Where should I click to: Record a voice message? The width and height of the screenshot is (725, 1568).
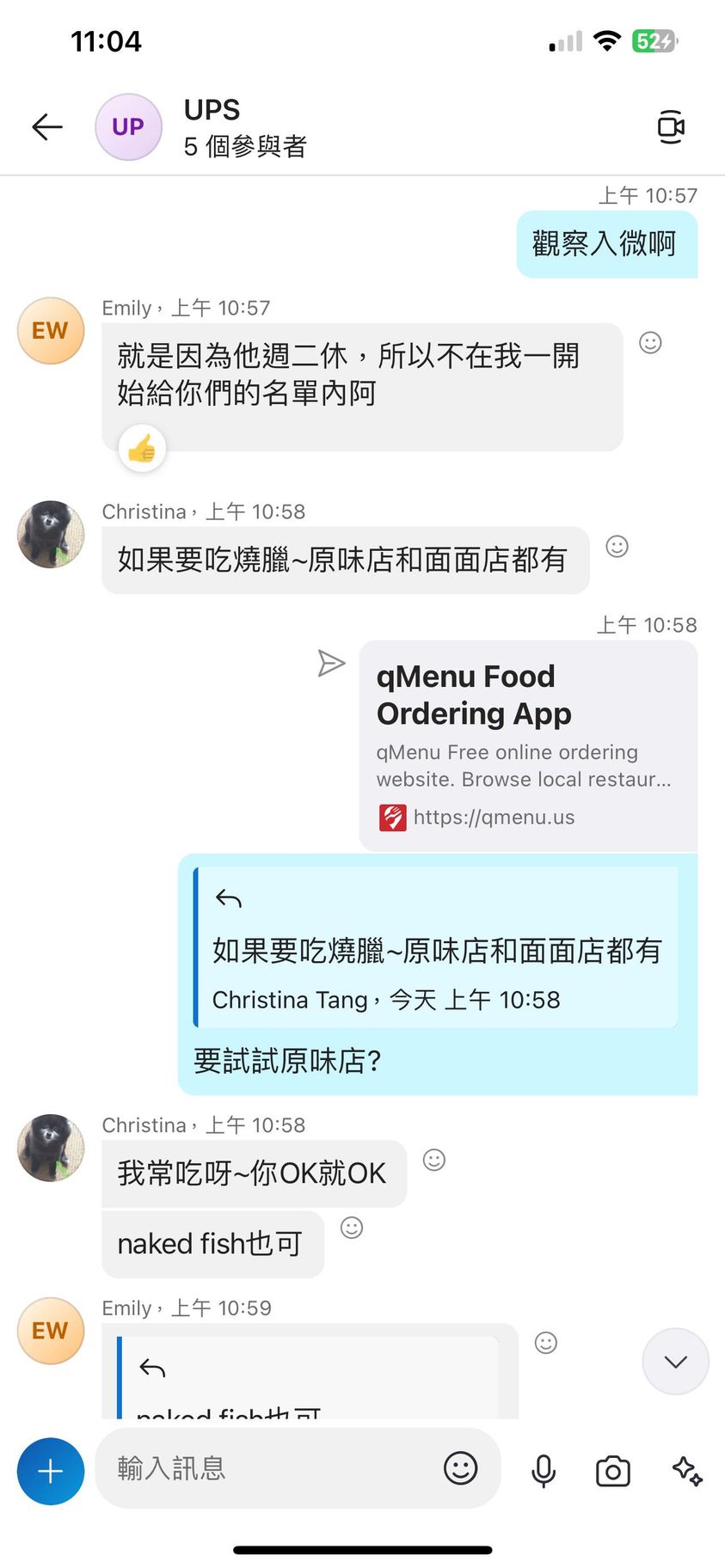[544, 1471]
